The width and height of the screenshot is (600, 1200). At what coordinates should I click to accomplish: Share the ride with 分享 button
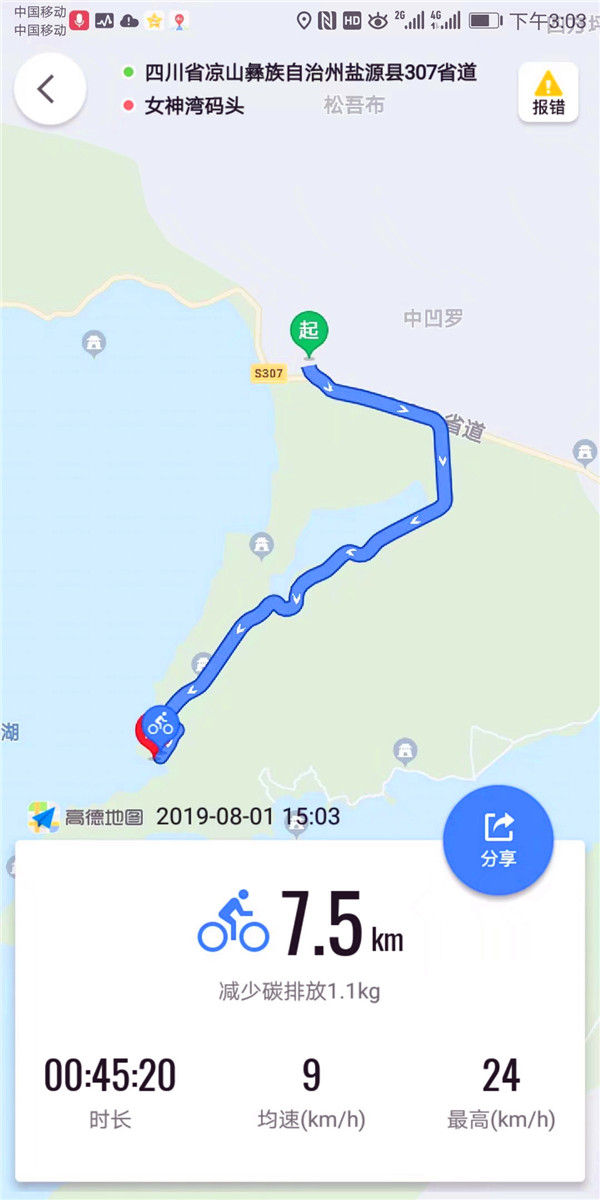point(498,840)
